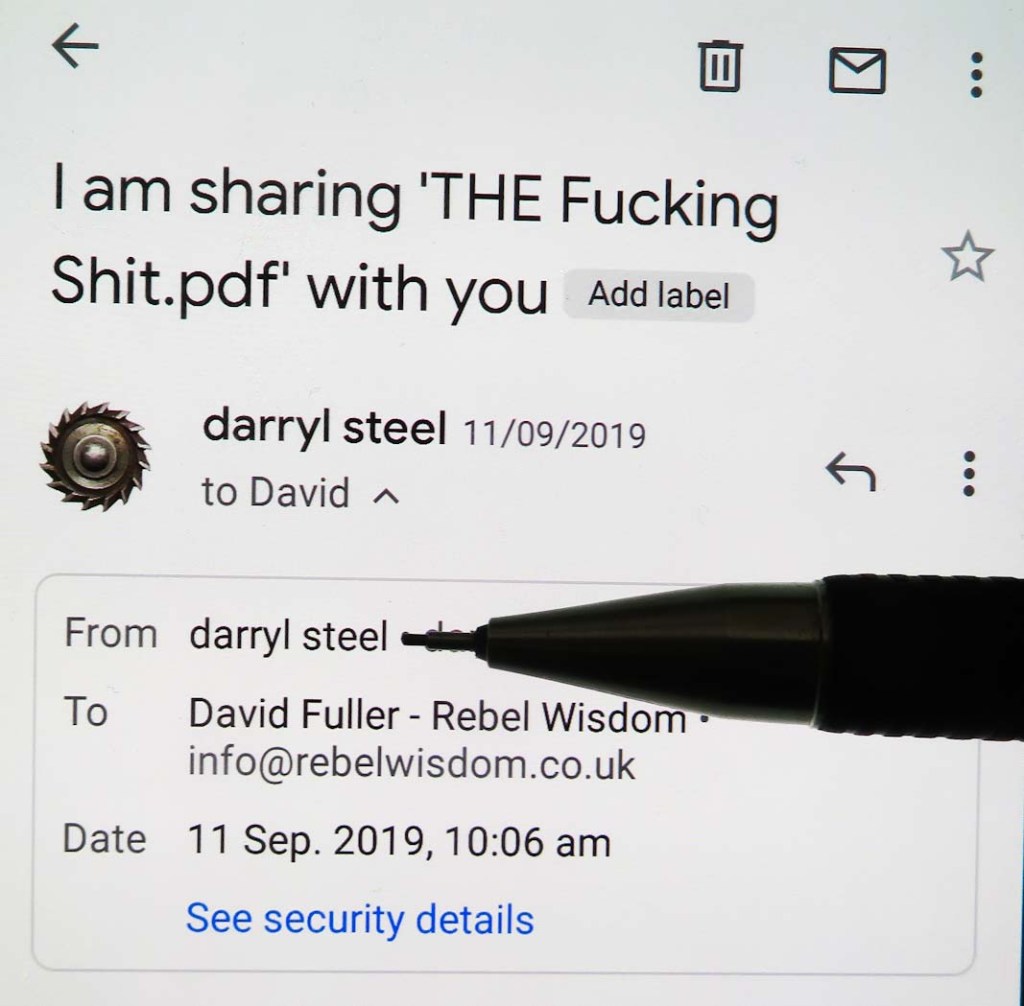The width and height of the screenshot is (1024, 1006).
Task: Delete this email with the trash icon
Action: pos(720,67)
